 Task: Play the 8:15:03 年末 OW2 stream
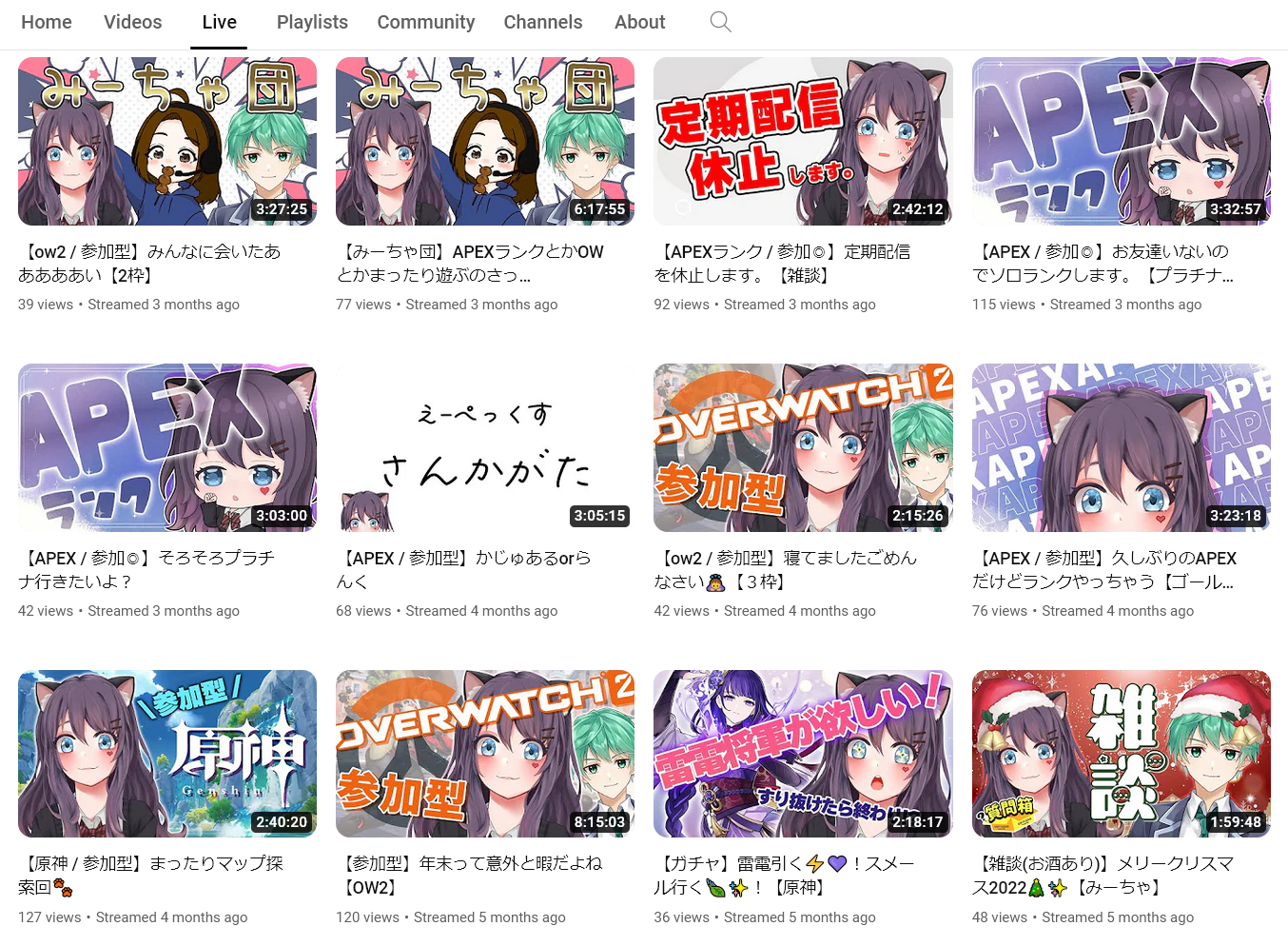click(484, 753)
